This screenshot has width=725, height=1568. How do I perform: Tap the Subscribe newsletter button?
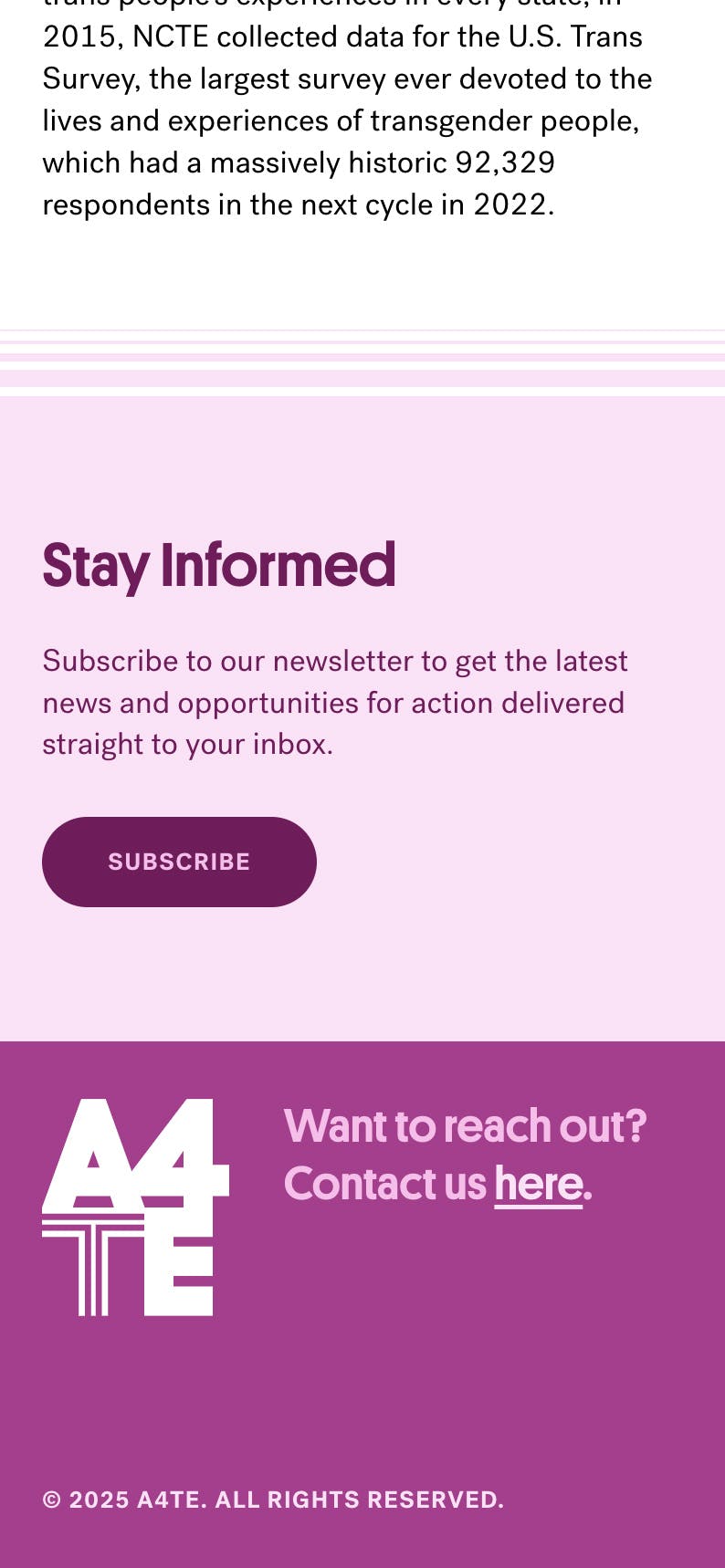click(x=179, y=862)
